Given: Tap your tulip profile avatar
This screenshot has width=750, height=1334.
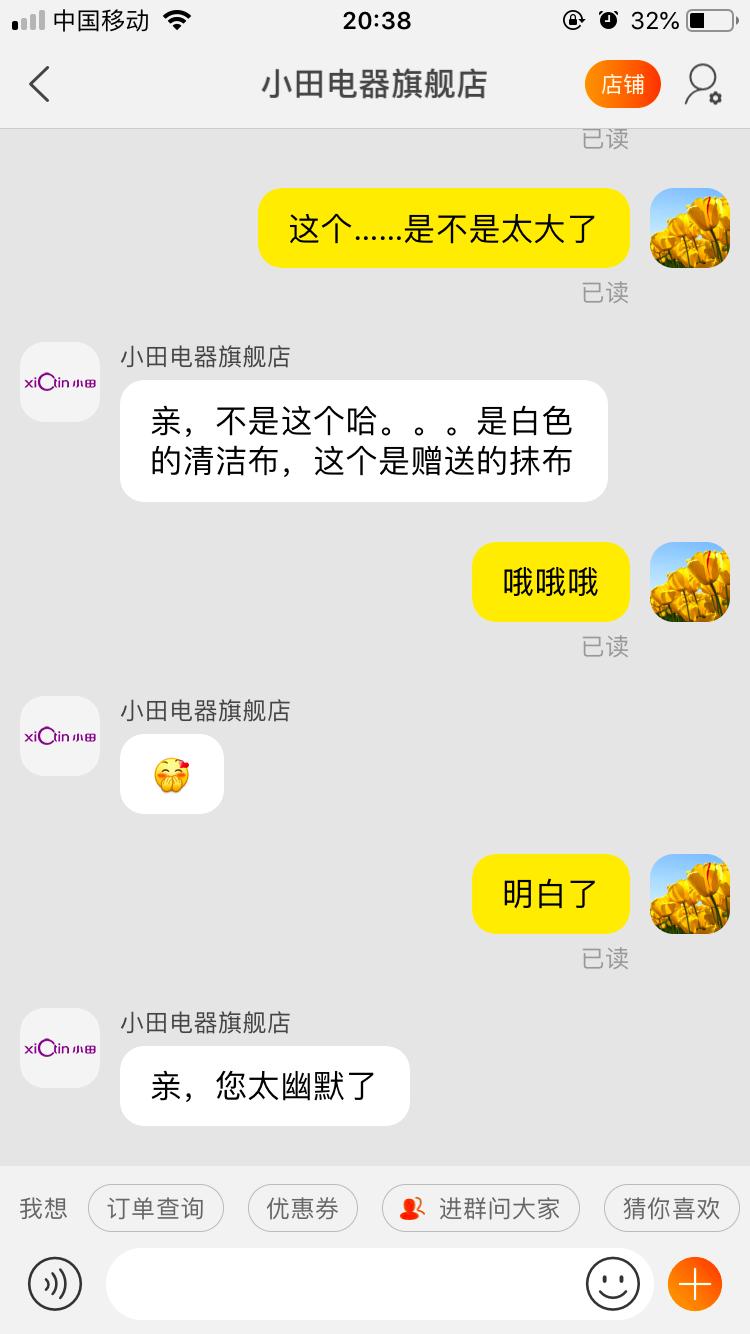Looking at the screenshot, I should pyautogui.click(x=689, y=227).
